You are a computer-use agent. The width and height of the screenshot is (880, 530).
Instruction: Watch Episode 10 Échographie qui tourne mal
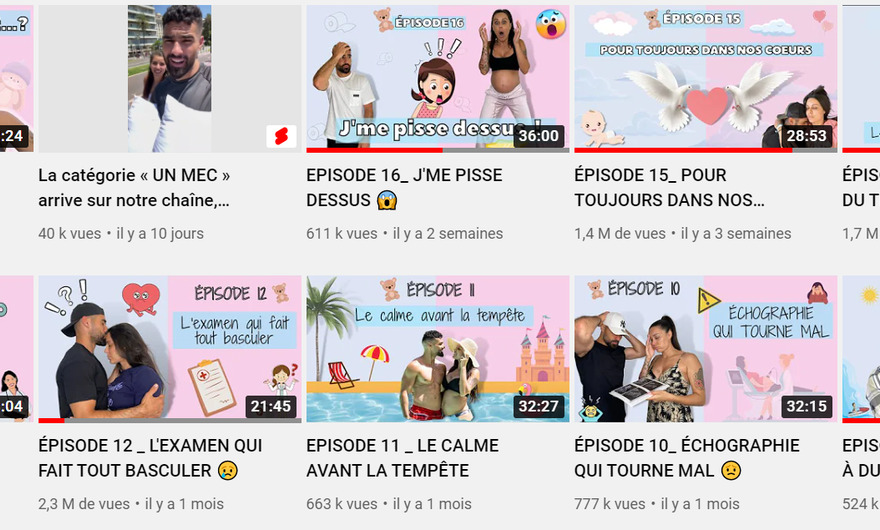705,349
